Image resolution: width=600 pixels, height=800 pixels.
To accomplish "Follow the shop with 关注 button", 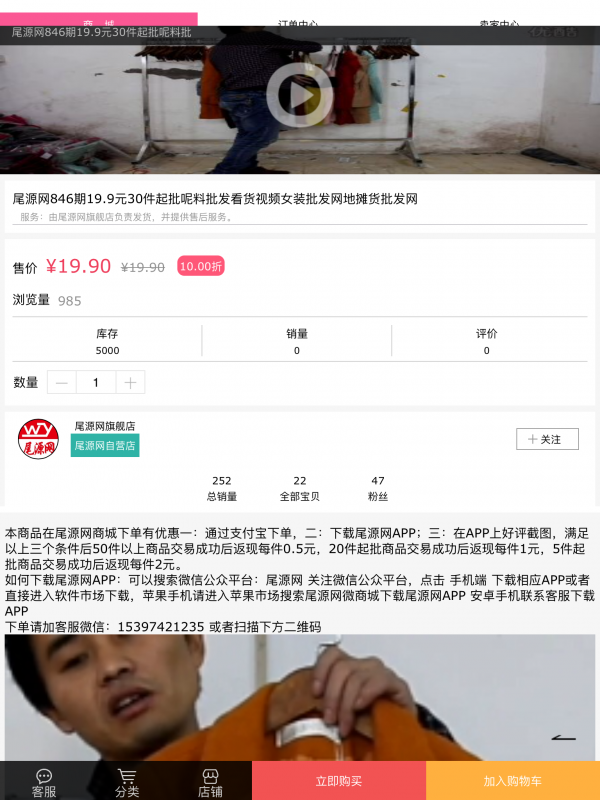I will pyautogui.click(x=547, y=439).
